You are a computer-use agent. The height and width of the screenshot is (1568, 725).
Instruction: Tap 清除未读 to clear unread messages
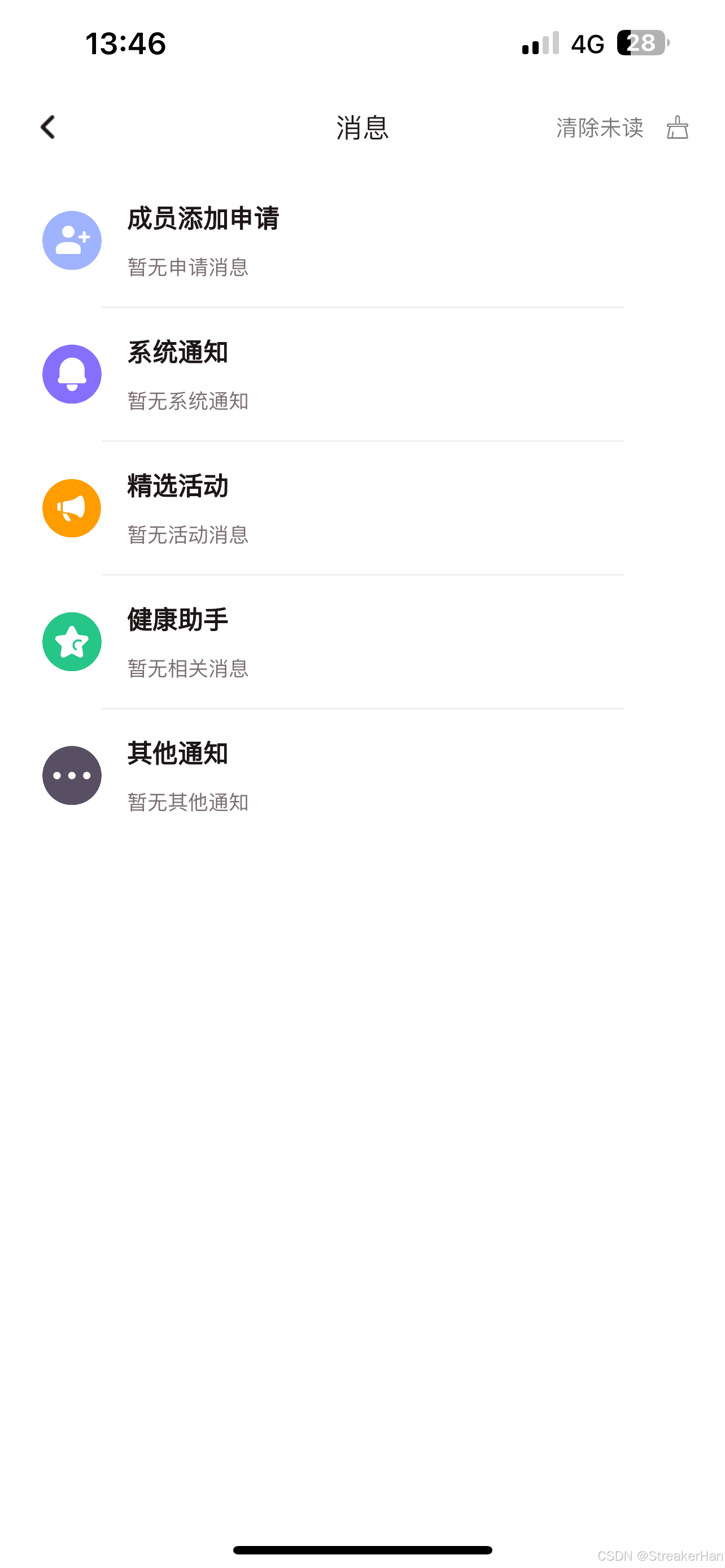click(x=600, y=128)
